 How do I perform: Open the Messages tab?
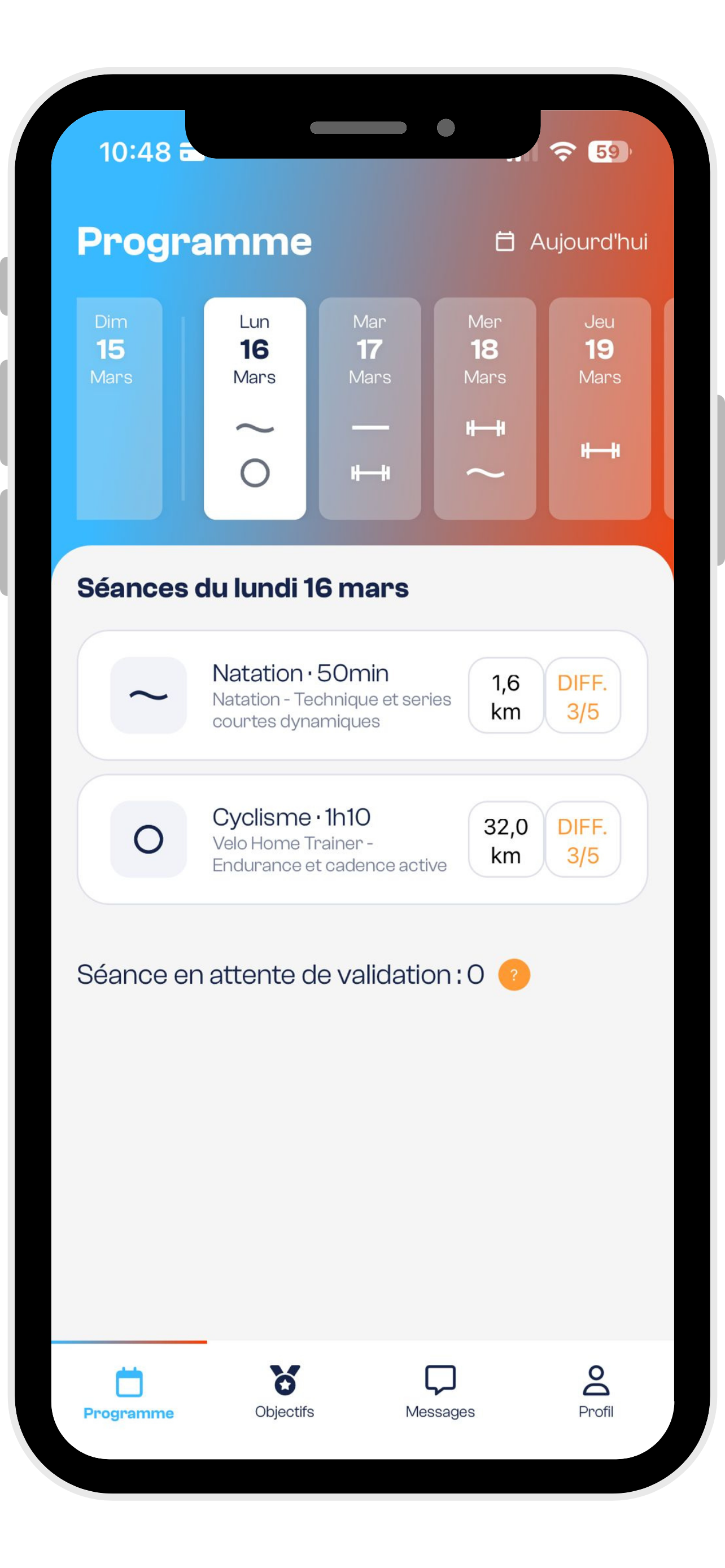click(440, 1391)
